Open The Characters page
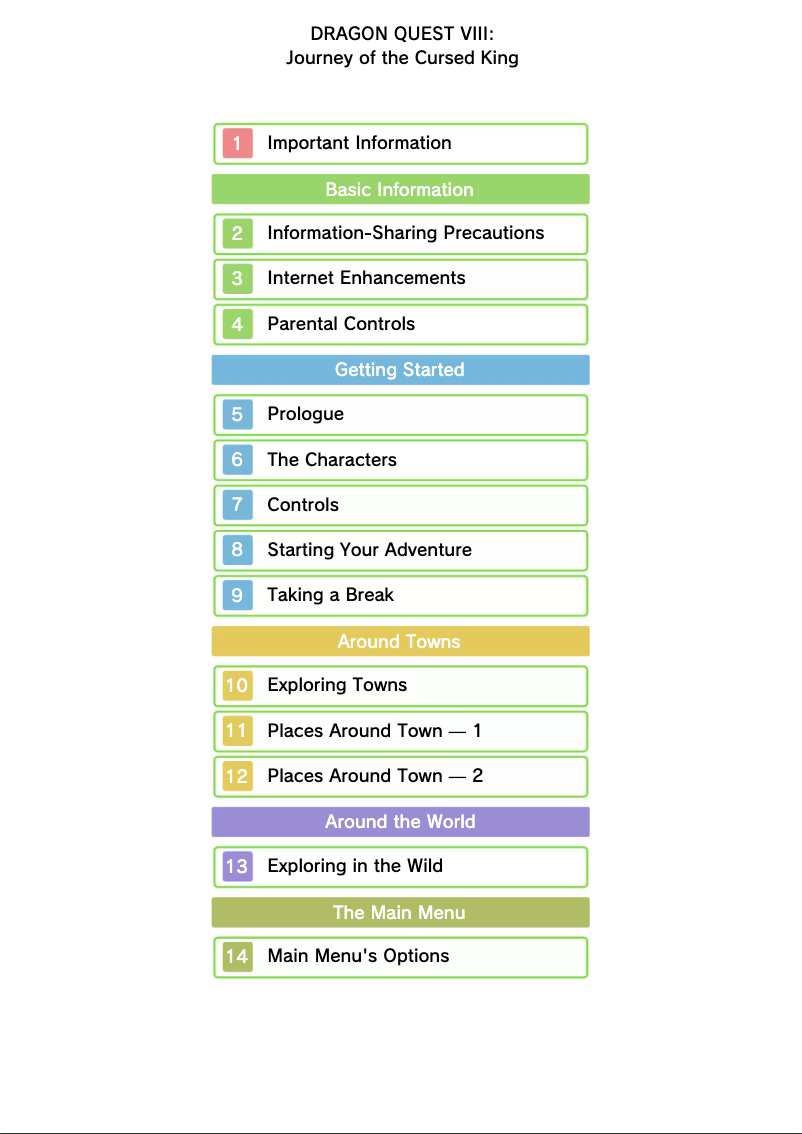 400,460
